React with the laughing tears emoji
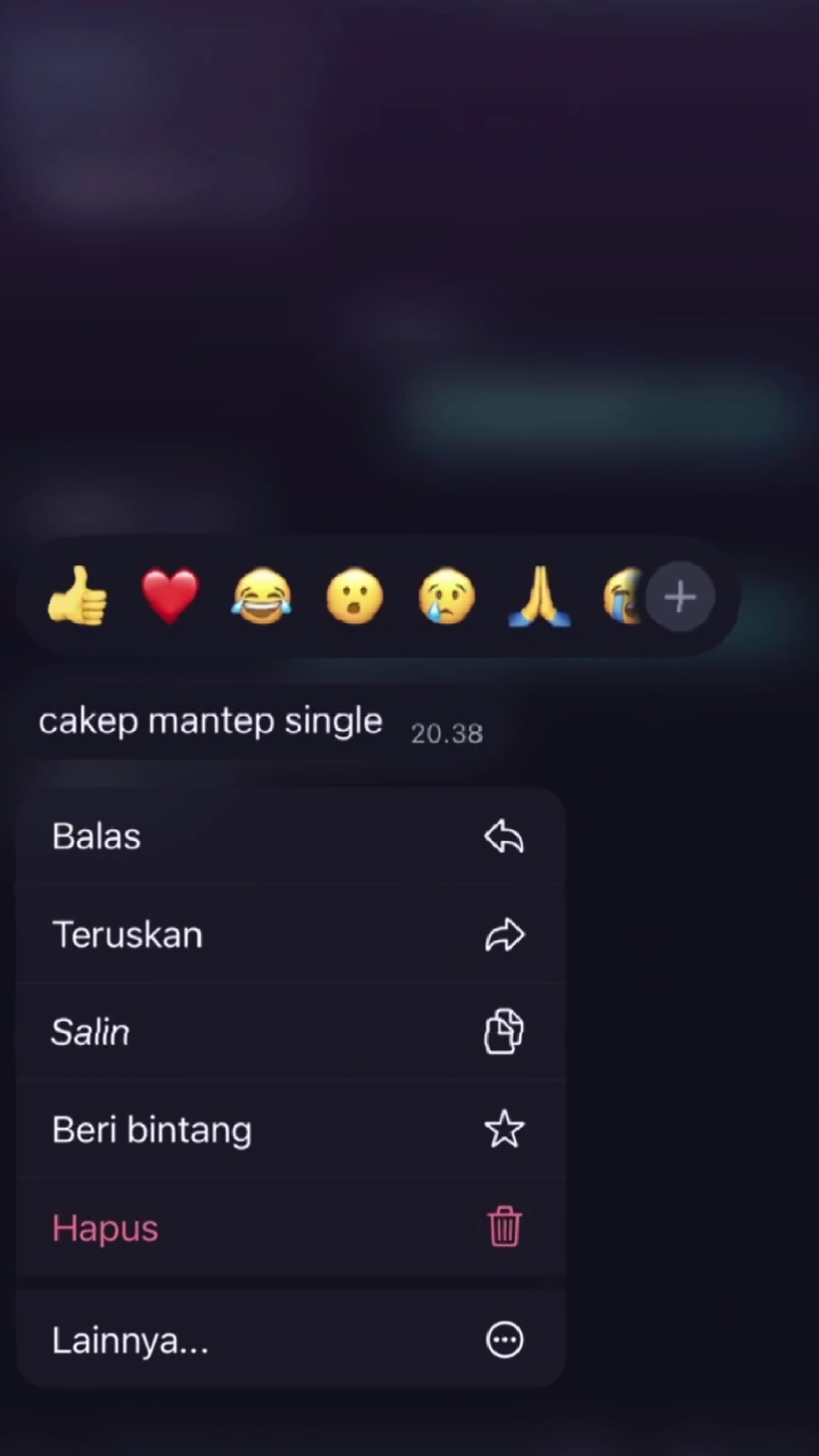The width and height of the screenshot is (819, 1456). coord(262,597)
